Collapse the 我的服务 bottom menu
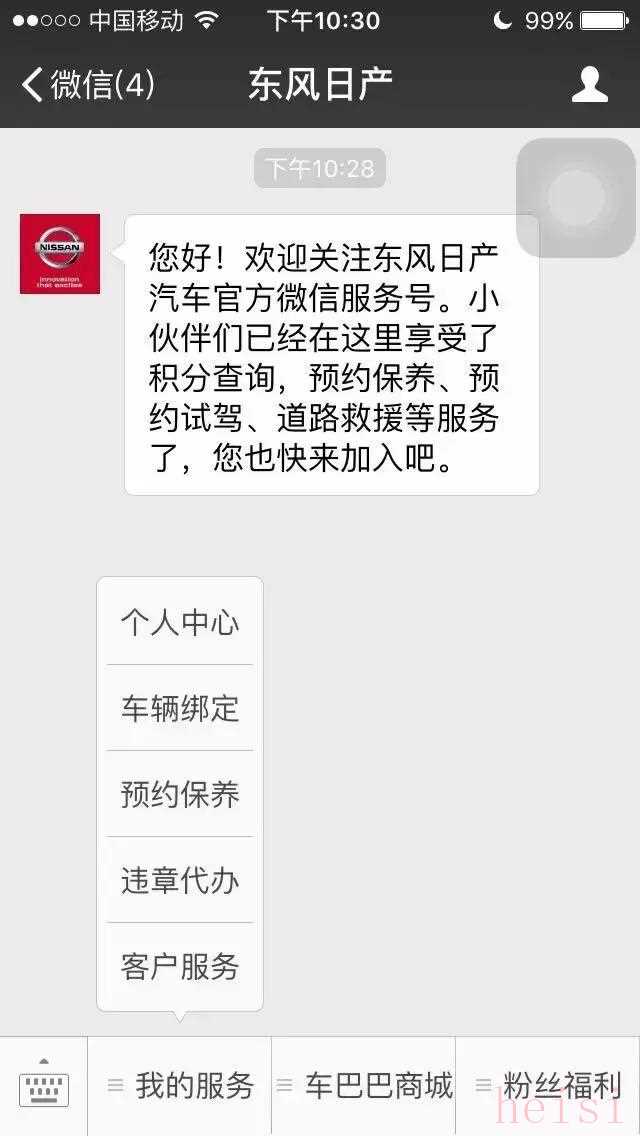This screenshot has width=640, height=1136. pyautogui.click(x=181, y=1086)
